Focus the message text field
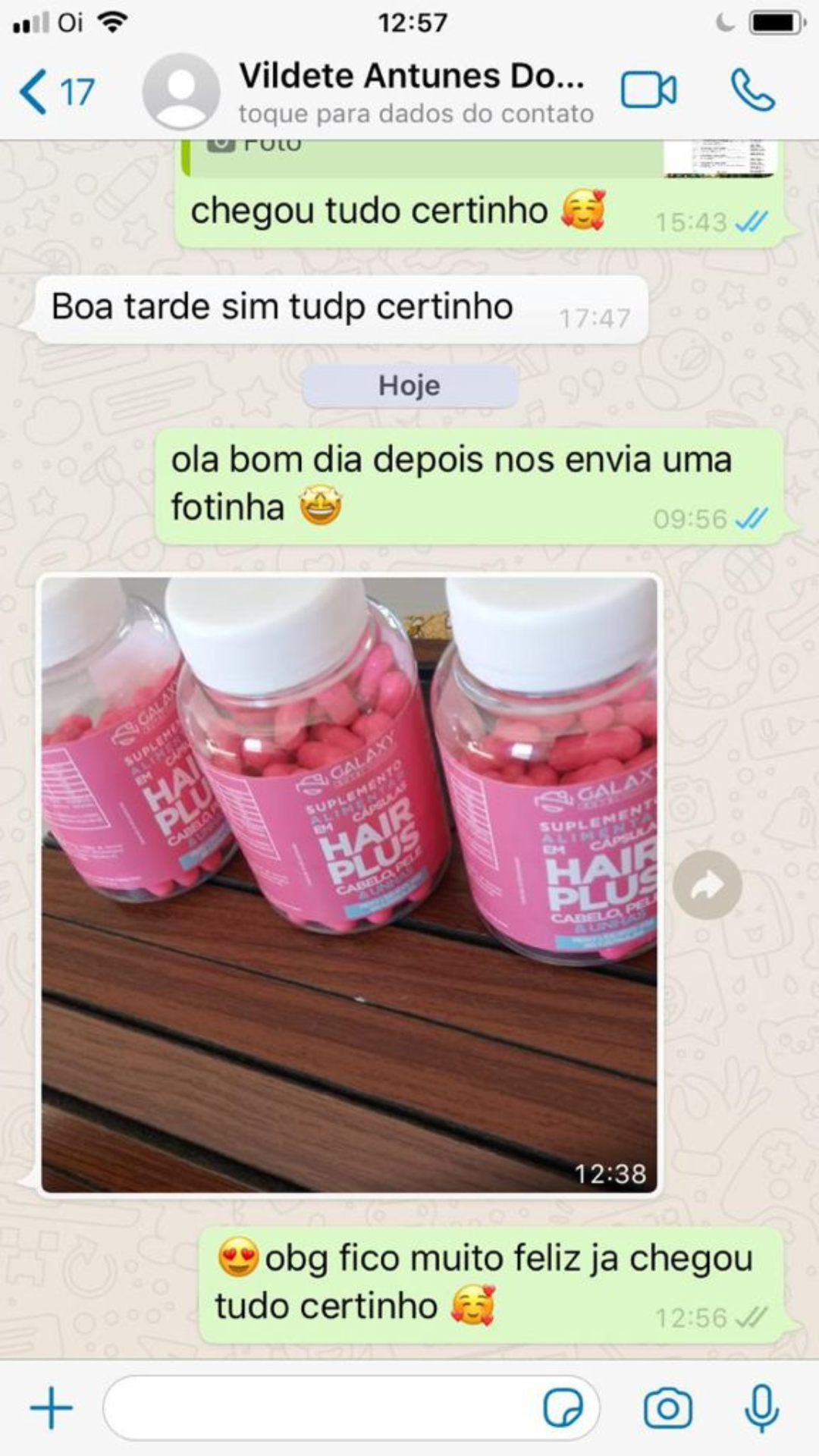 point(318,1408)
